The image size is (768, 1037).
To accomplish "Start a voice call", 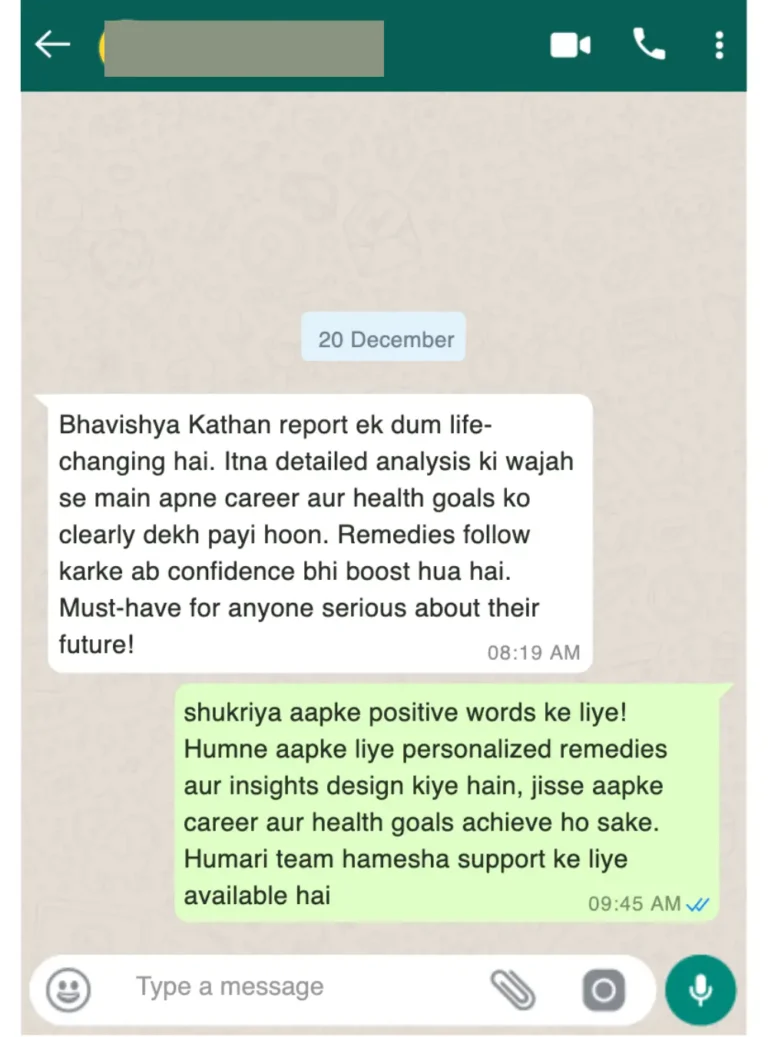I will pos(649,45).
